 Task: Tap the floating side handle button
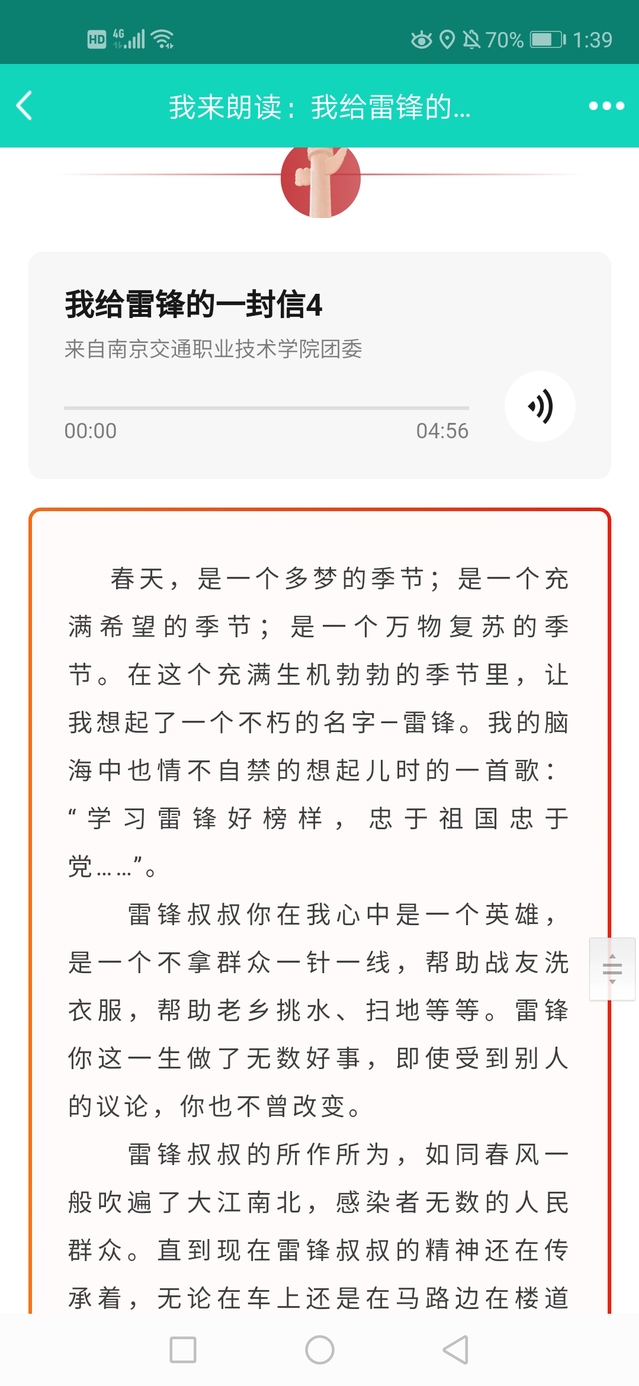[612, 969]
